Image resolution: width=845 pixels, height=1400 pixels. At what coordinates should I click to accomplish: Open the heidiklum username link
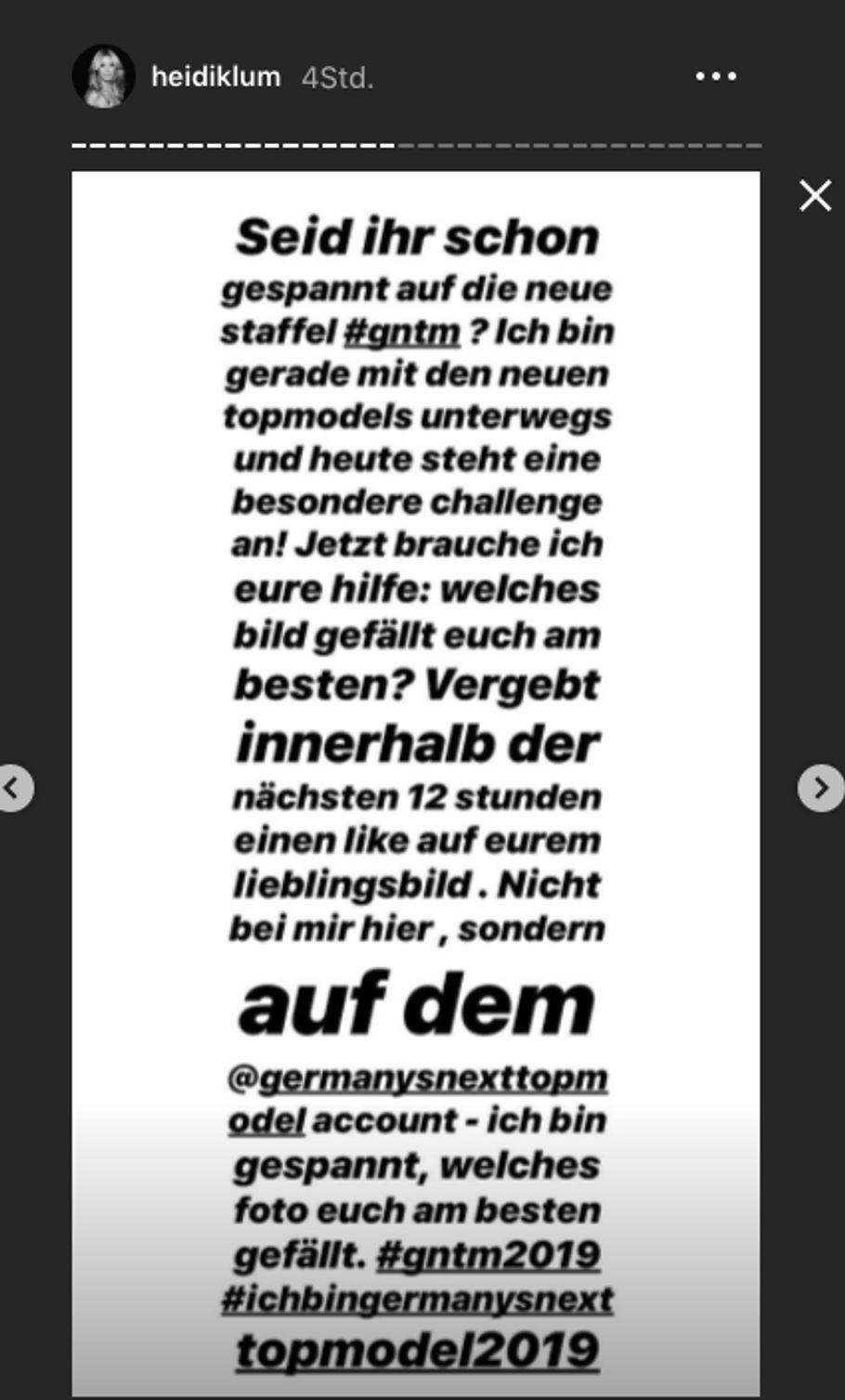click(215, 77)
